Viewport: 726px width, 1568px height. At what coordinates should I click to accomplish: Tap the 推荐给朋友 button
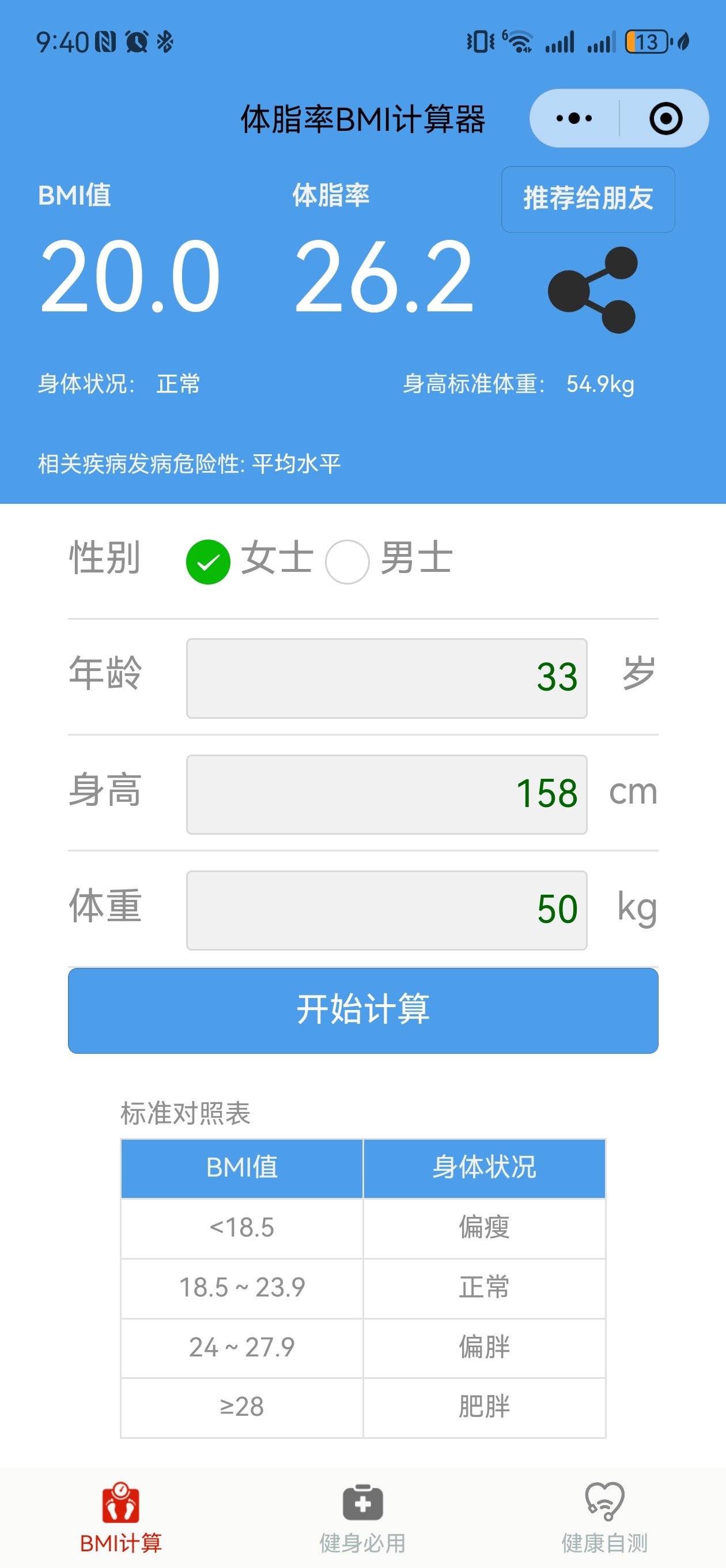point(587,199)
